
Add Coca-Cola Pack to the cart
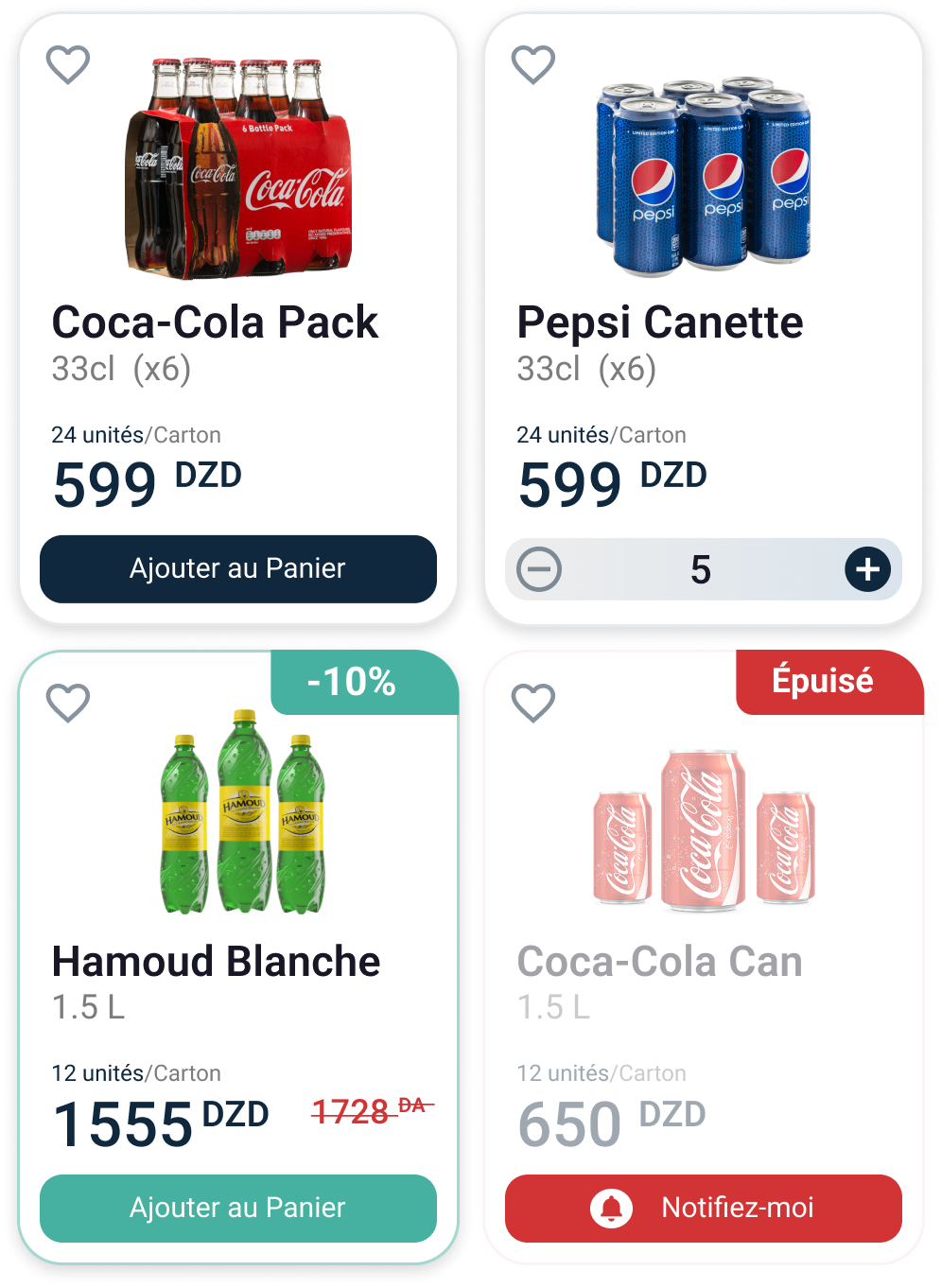tap(238, 569)
